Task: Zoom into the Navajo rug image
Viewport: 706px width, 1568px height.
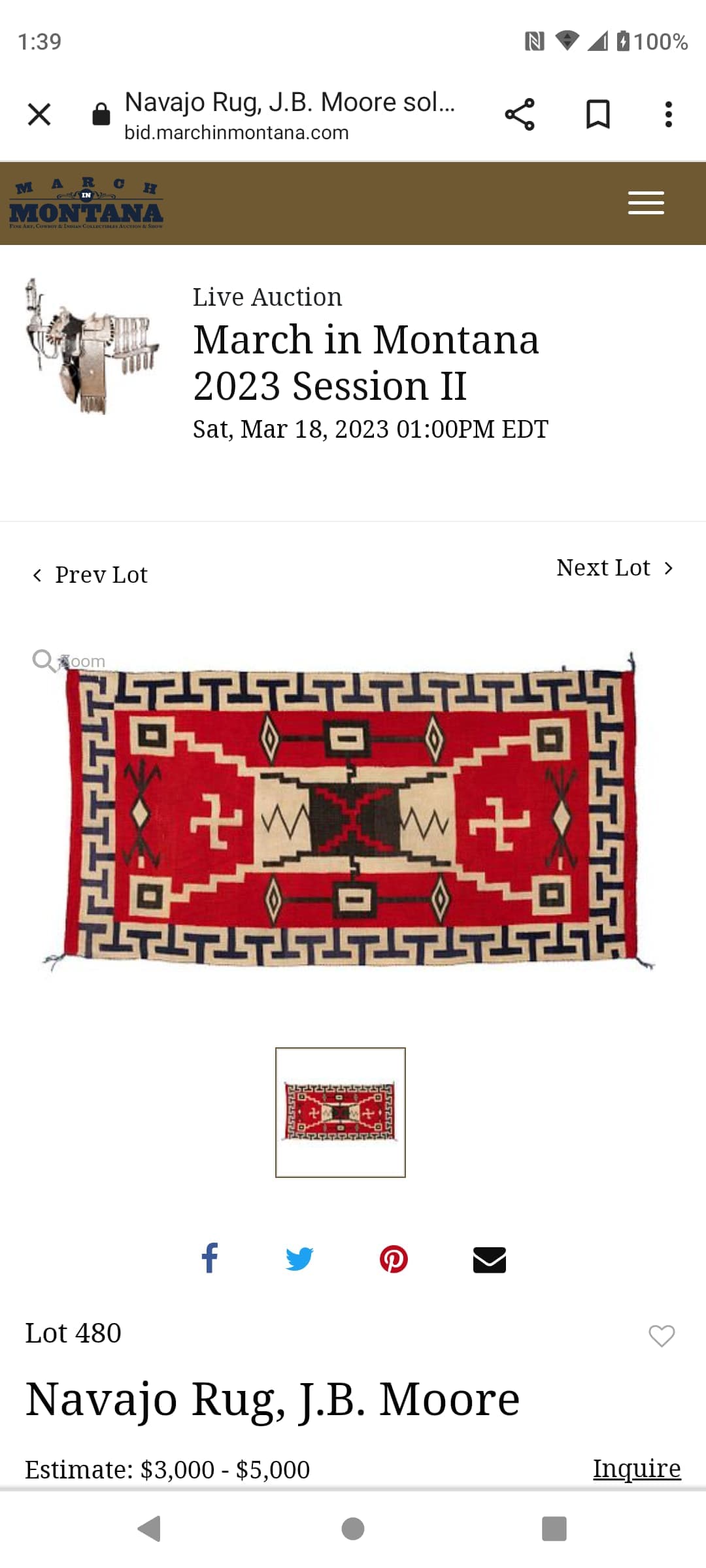Action: [x=69, y=661]
